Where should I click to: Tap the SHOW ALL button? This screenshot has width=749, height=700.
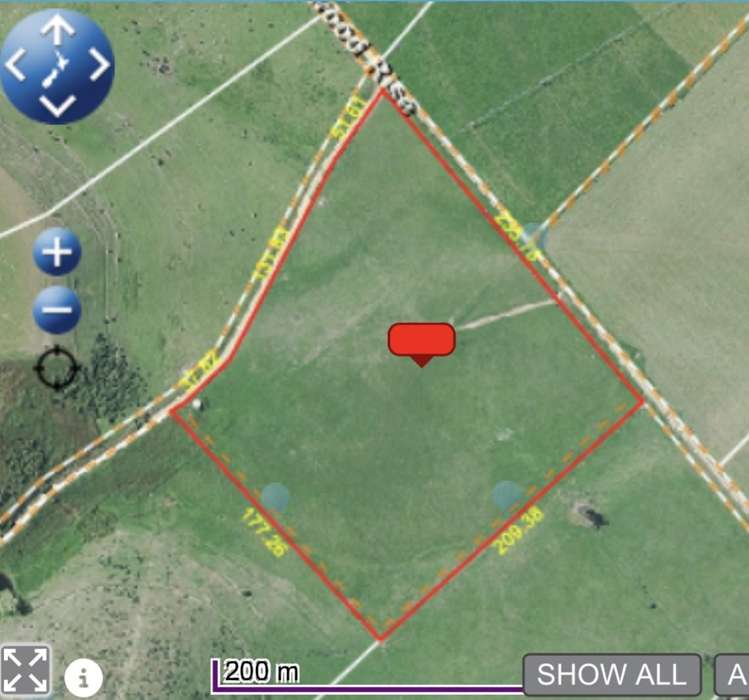coord(613,675)
